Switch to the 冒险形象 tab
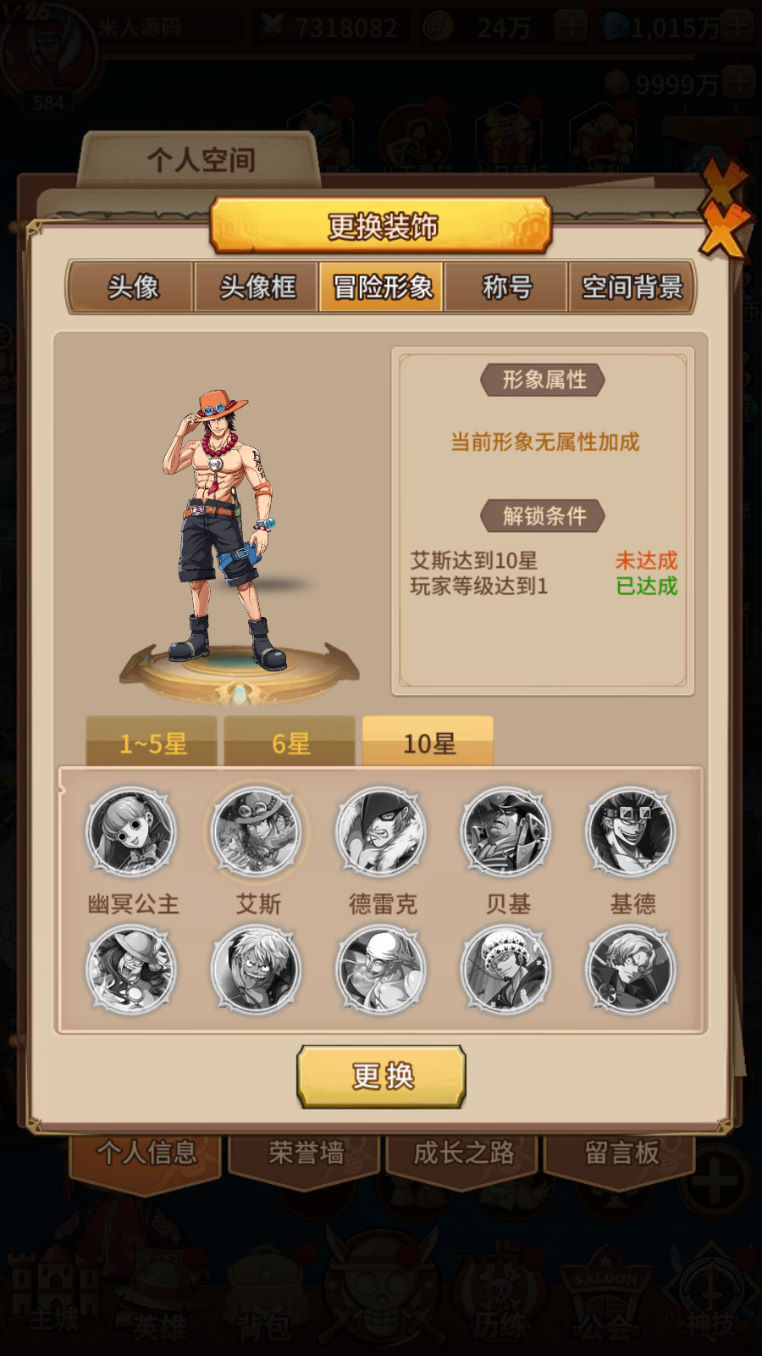Viewport: 762px width, 1356px height. coord(382,288)
